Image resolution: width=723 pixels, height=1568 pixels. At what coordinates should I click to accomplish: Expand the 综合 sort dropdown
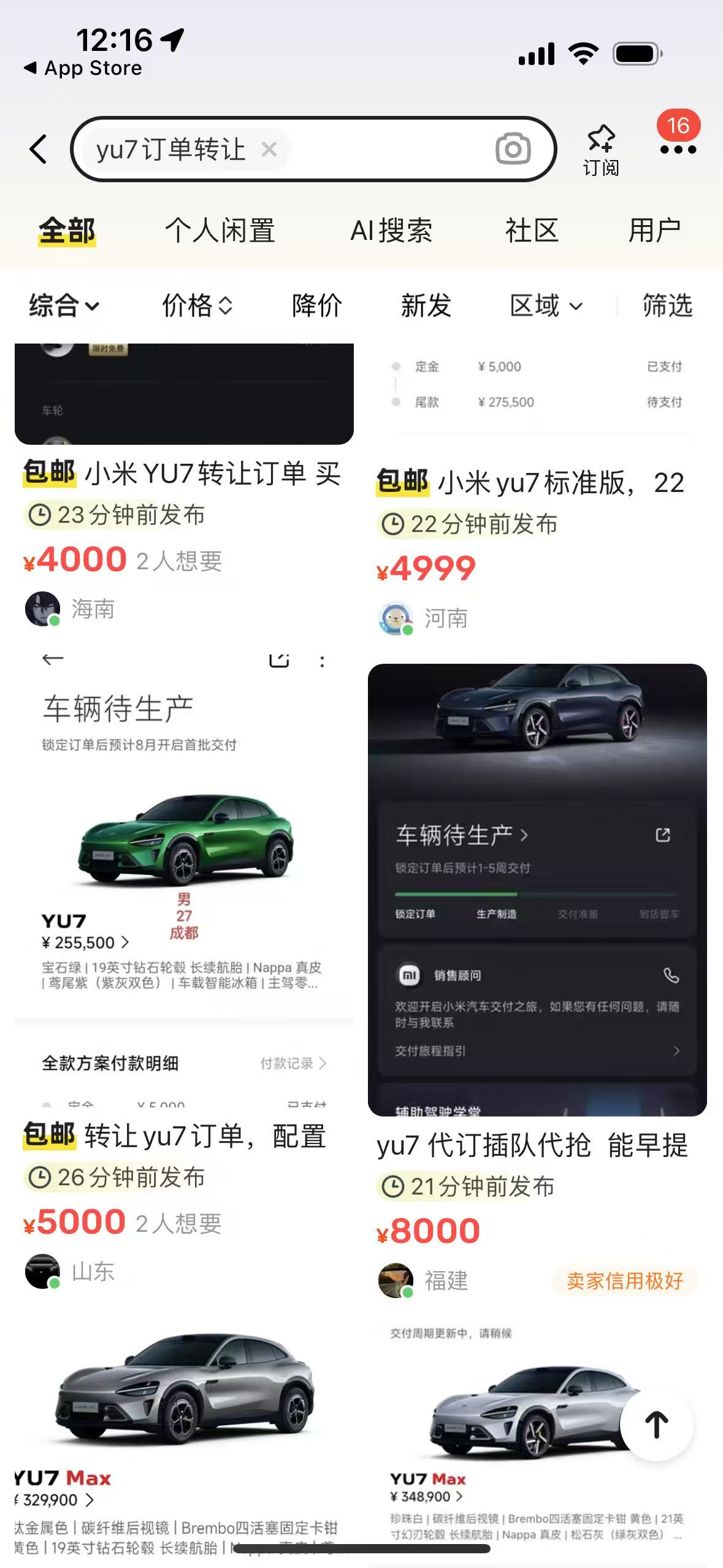(64, 306)
